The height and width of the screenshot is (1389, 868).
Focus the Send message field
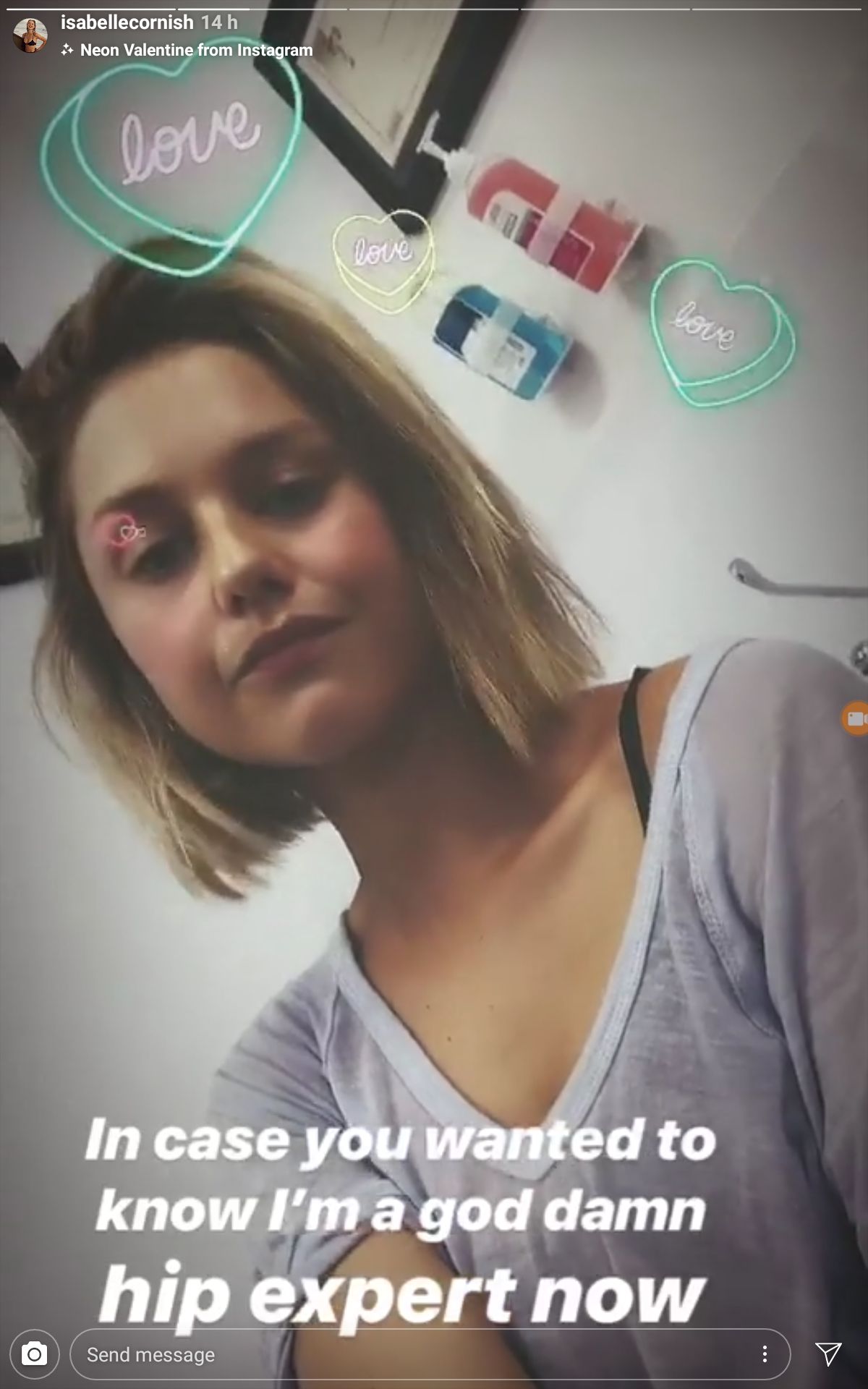pos(405,1354)
